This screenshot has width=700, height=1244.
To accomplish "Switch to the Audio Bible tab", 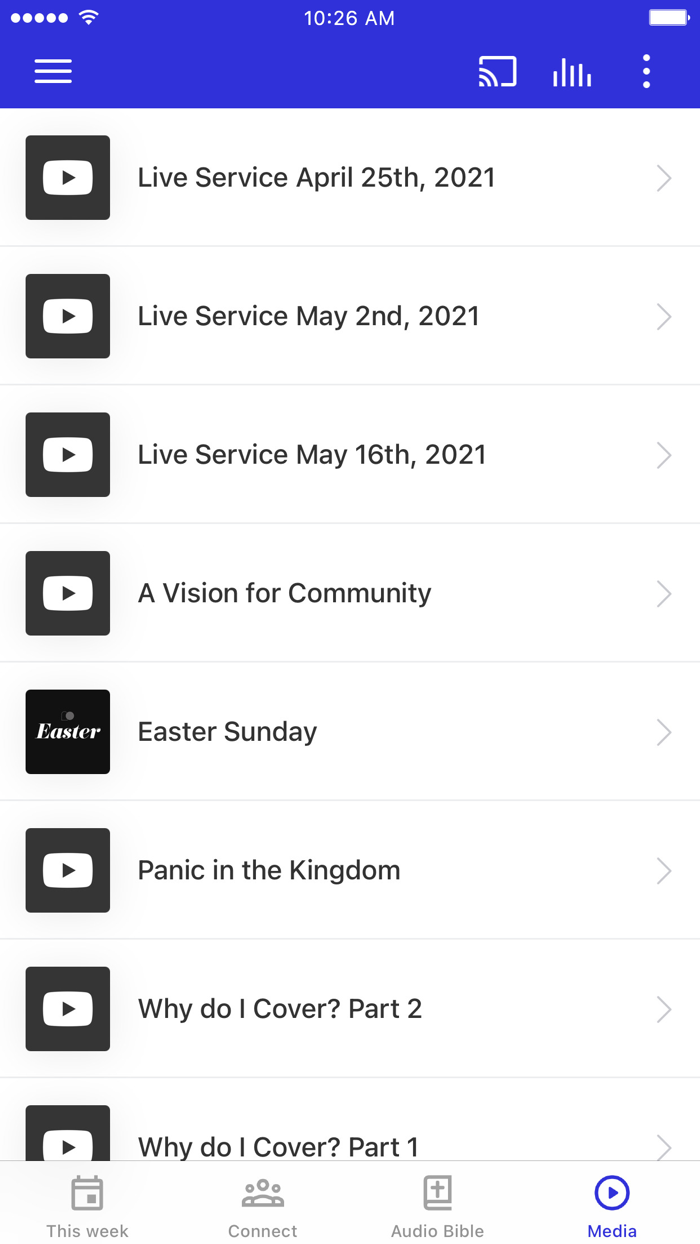I will [437, 1206].
